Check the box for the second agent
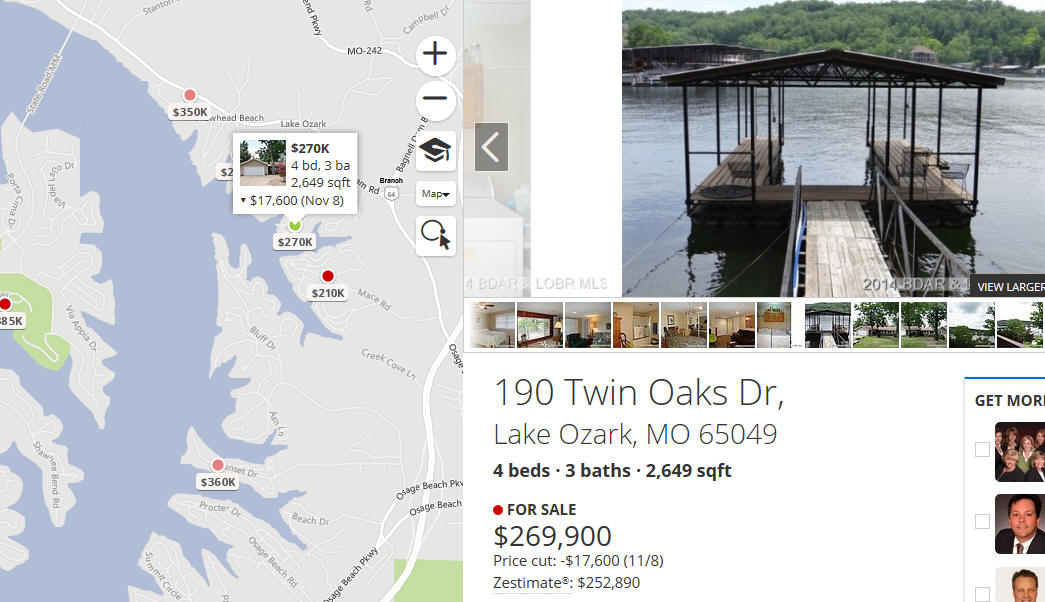Viewport: 1045px width, 602px height. click(x=982, y=522)
